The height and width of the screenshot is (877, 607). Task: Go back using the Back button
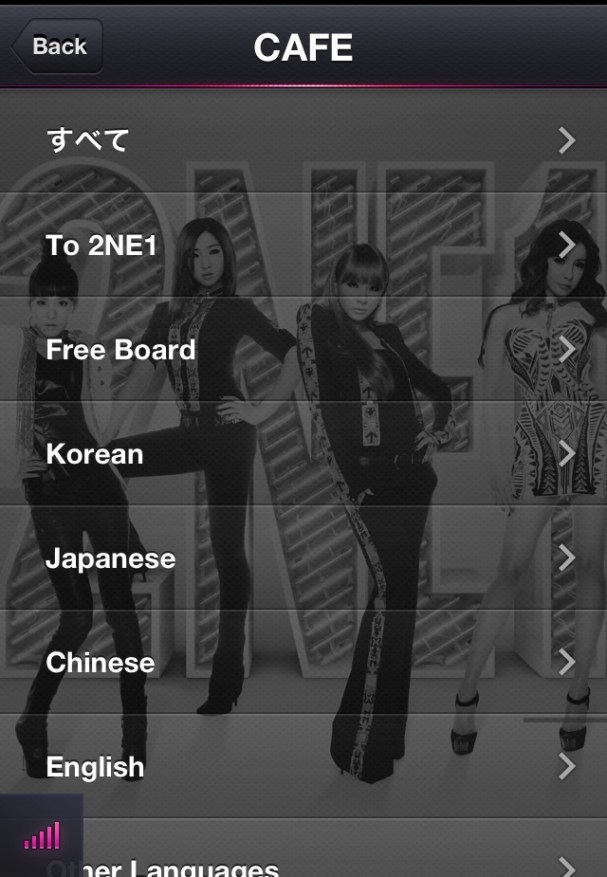coord(57,46)
